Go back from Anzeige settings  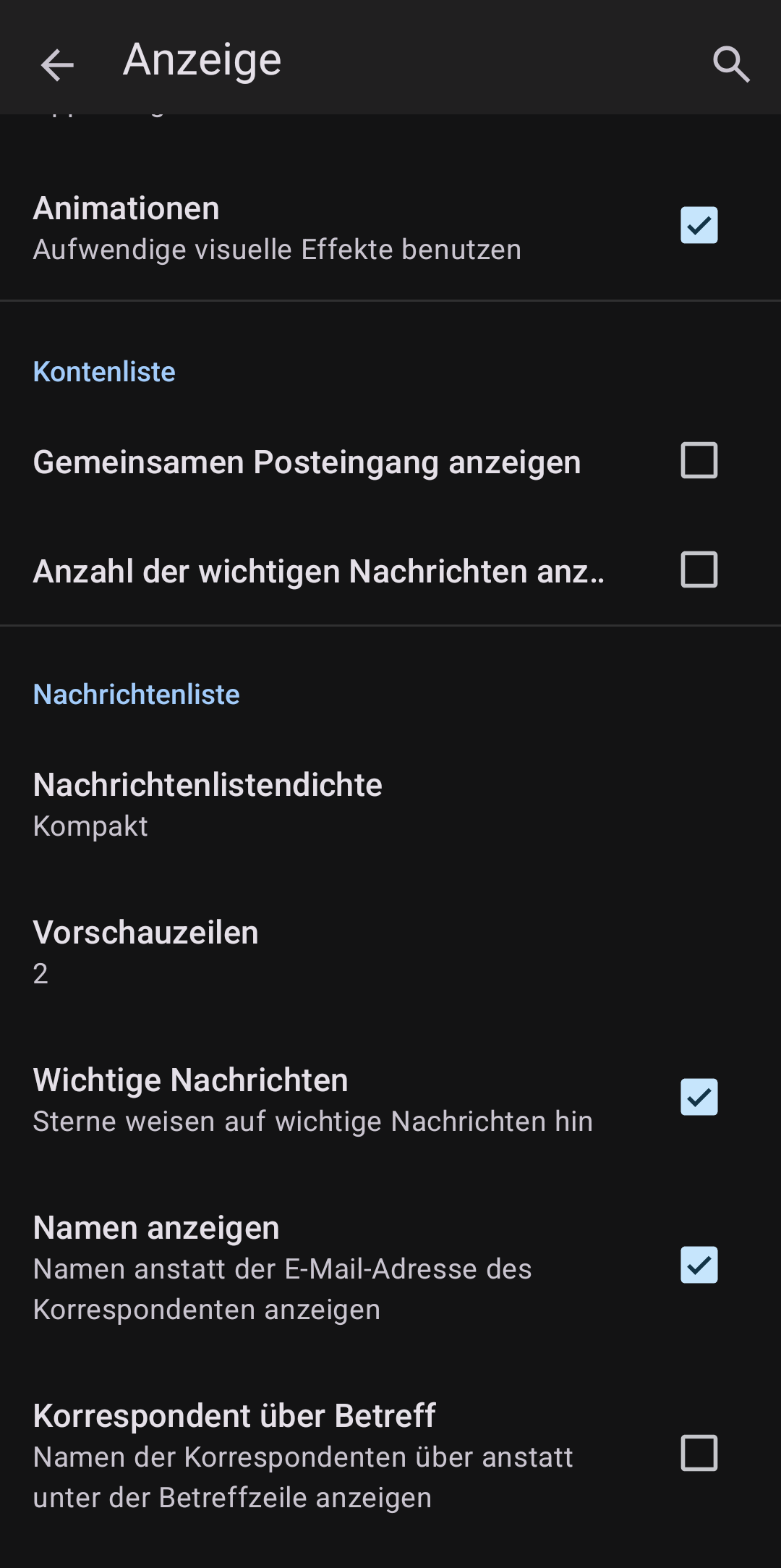pyautogui.click(x=57, y=65)
